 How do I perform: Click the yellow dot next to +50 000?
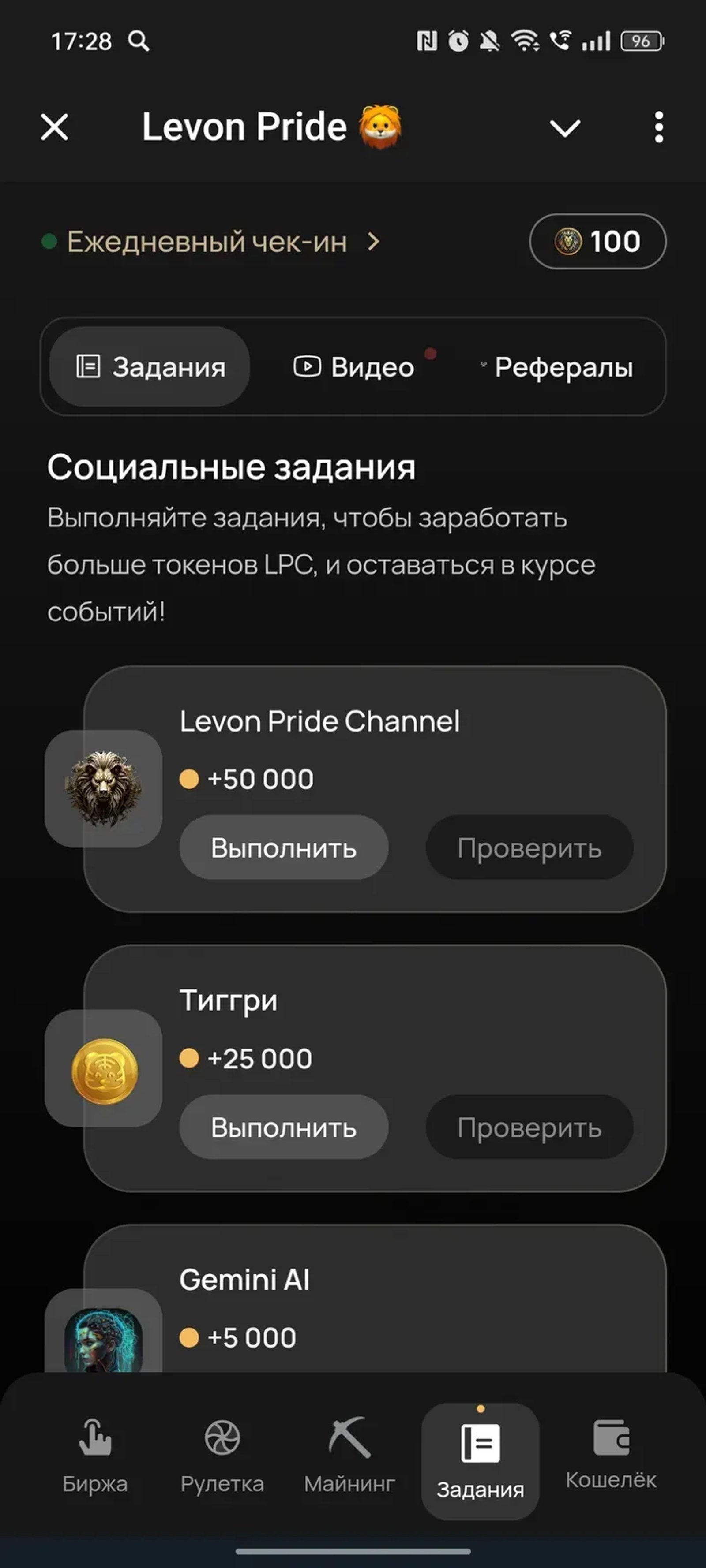coord(189,778)
